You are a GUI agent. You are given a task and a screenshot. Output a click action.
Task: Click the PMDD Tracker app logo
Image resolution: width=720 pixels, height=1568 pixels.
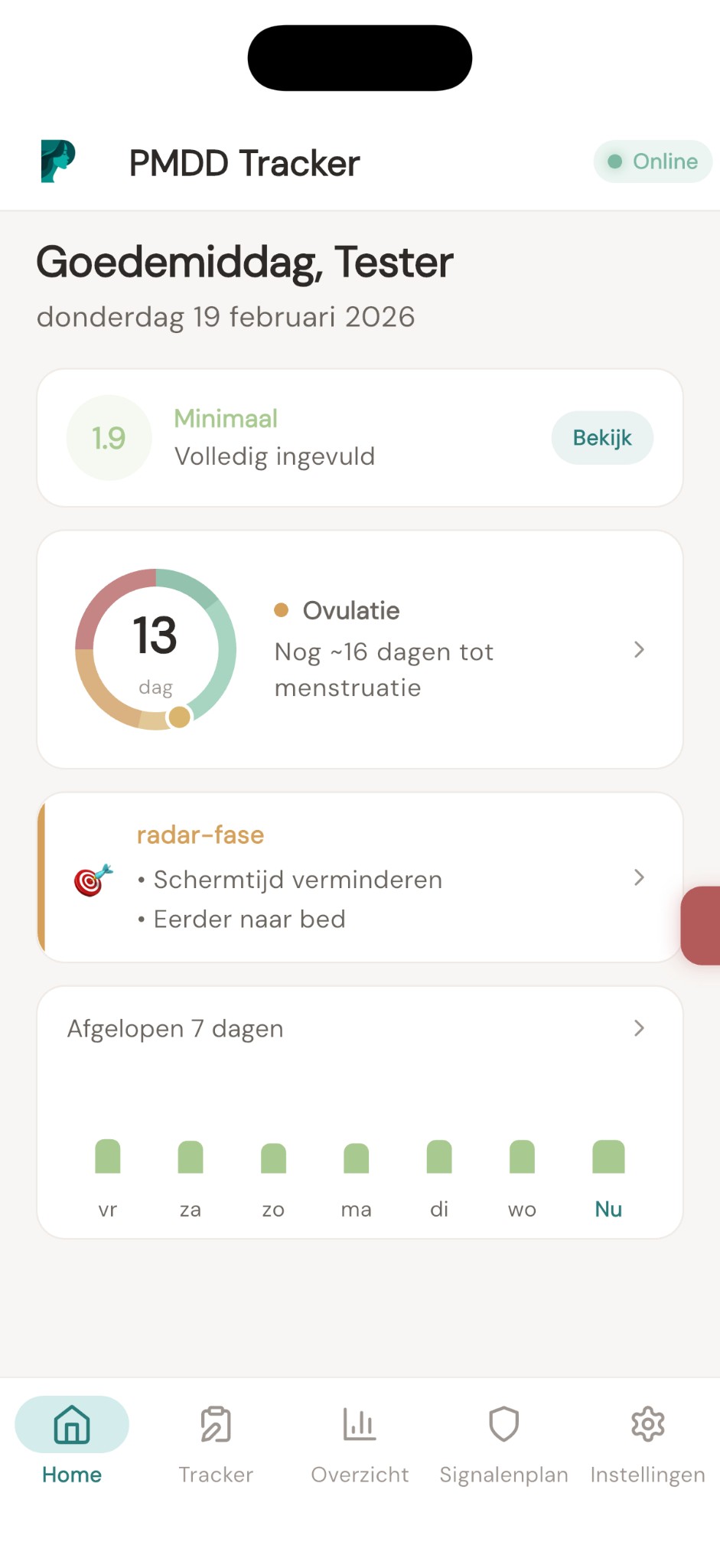[57, 161]
